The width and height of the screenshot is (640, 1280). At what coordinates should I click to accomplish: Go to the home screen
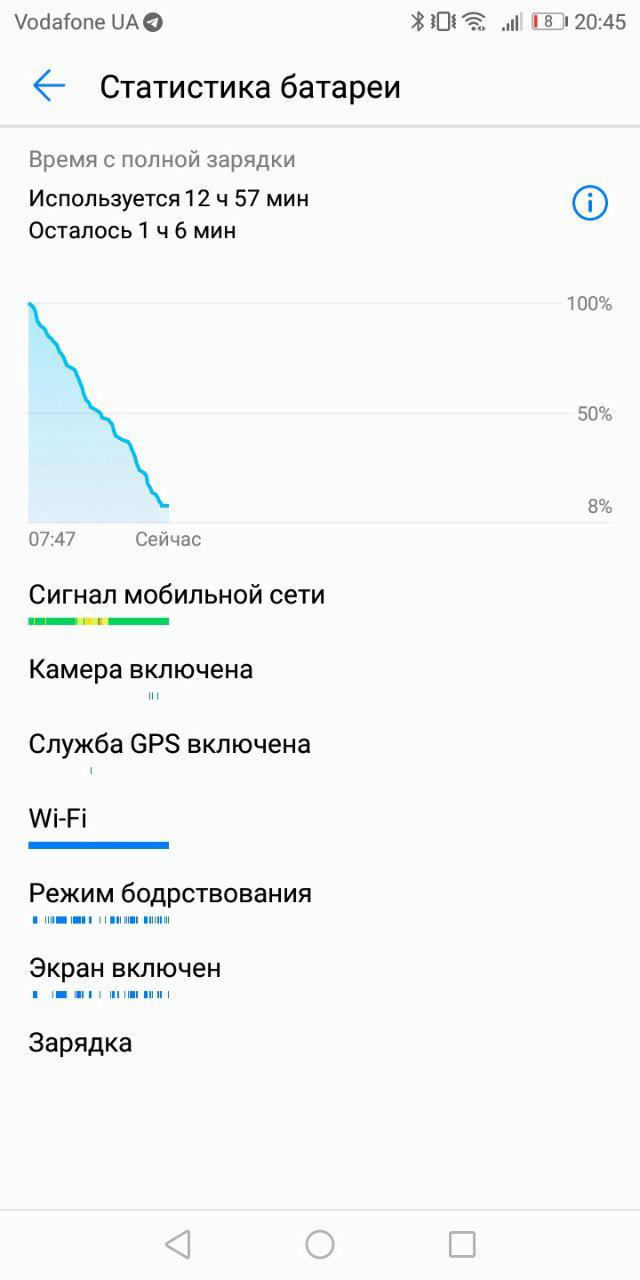pyautogui.click(x=320, y=1244)
